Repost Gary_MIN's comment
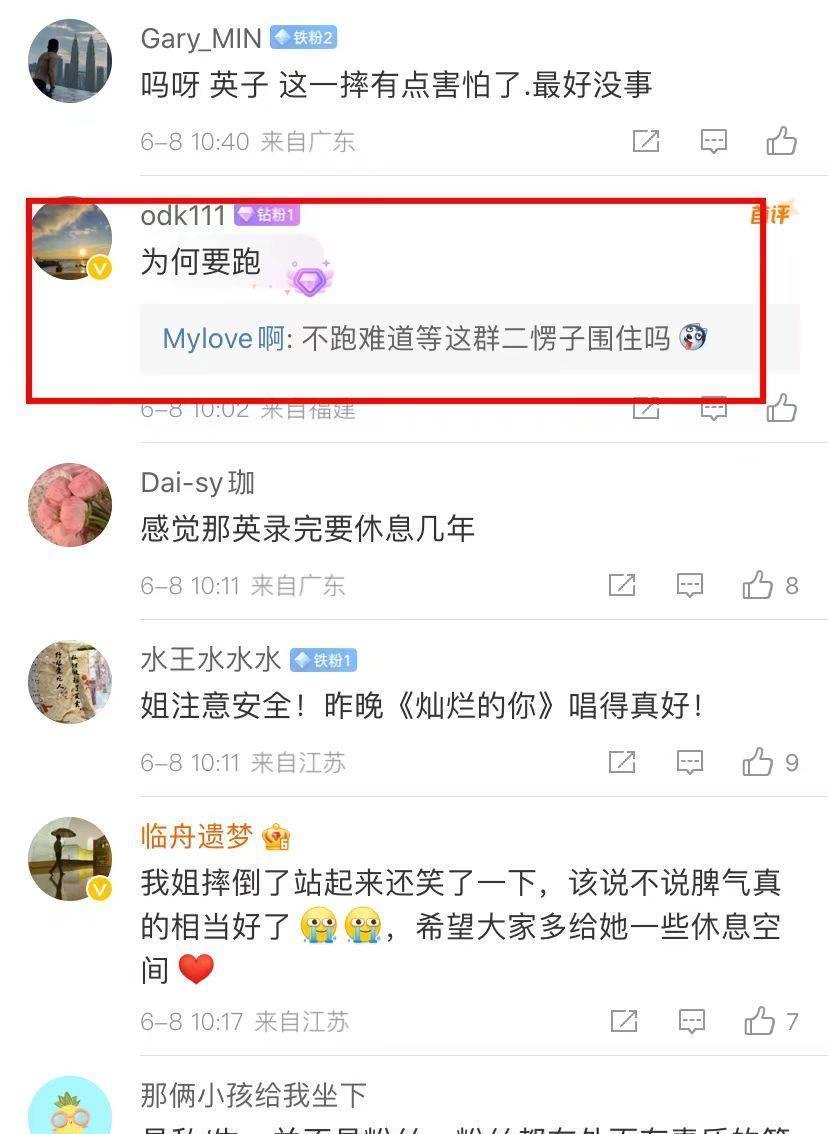This screenshot has height=1134, width=828. [x=646, y=140]
